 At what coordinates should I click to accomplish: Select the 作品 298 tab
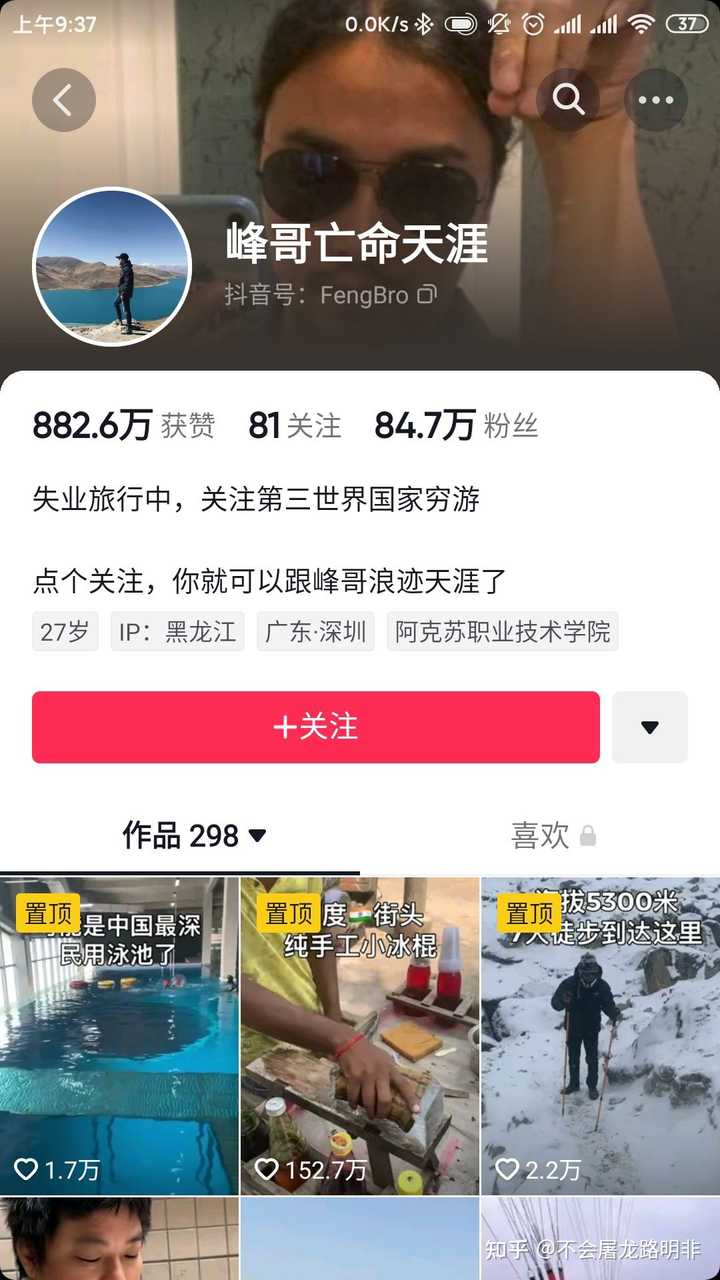(194, 835)
